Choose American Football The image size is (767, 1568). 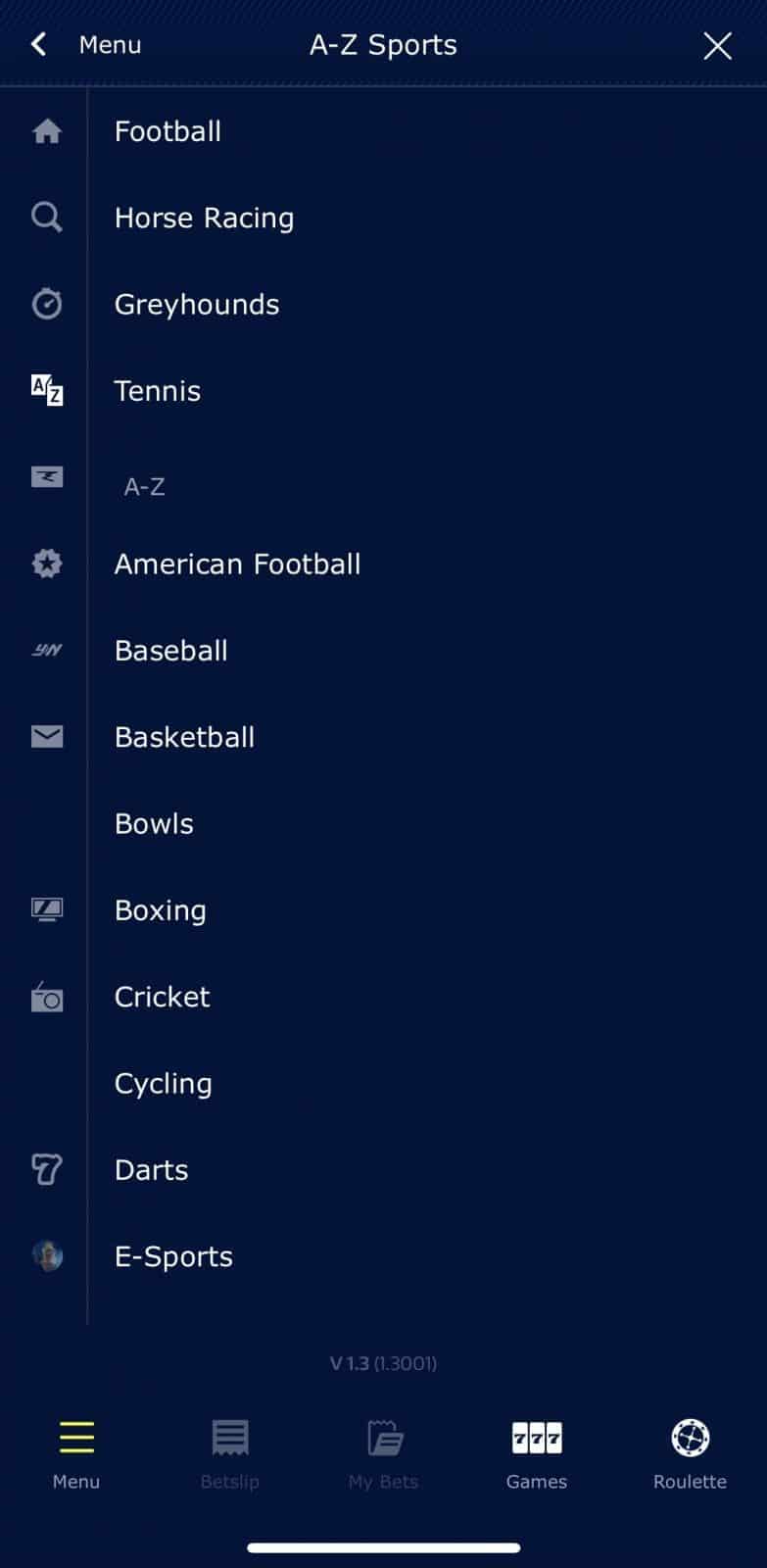pyautogui.click(x=427, y=564)
